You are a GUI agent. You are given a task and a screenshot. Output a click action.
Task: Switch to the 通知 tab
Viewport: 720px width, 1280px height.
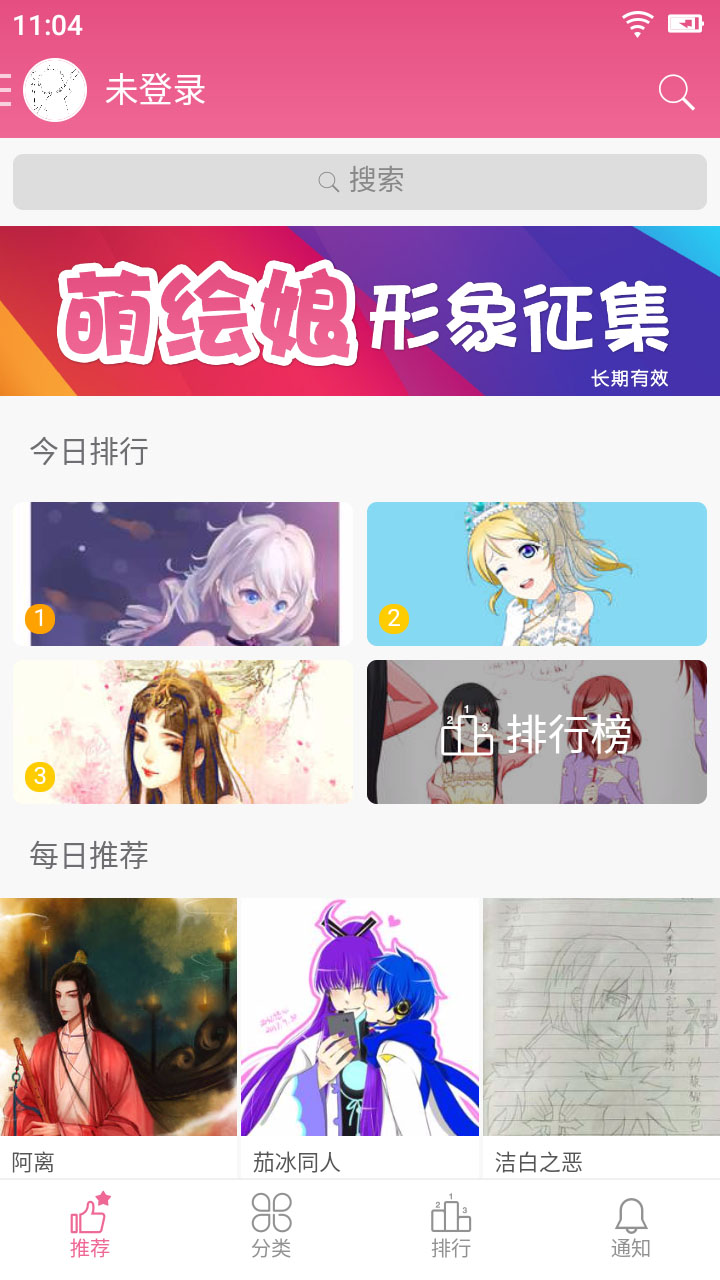[x=630, y=1230]
